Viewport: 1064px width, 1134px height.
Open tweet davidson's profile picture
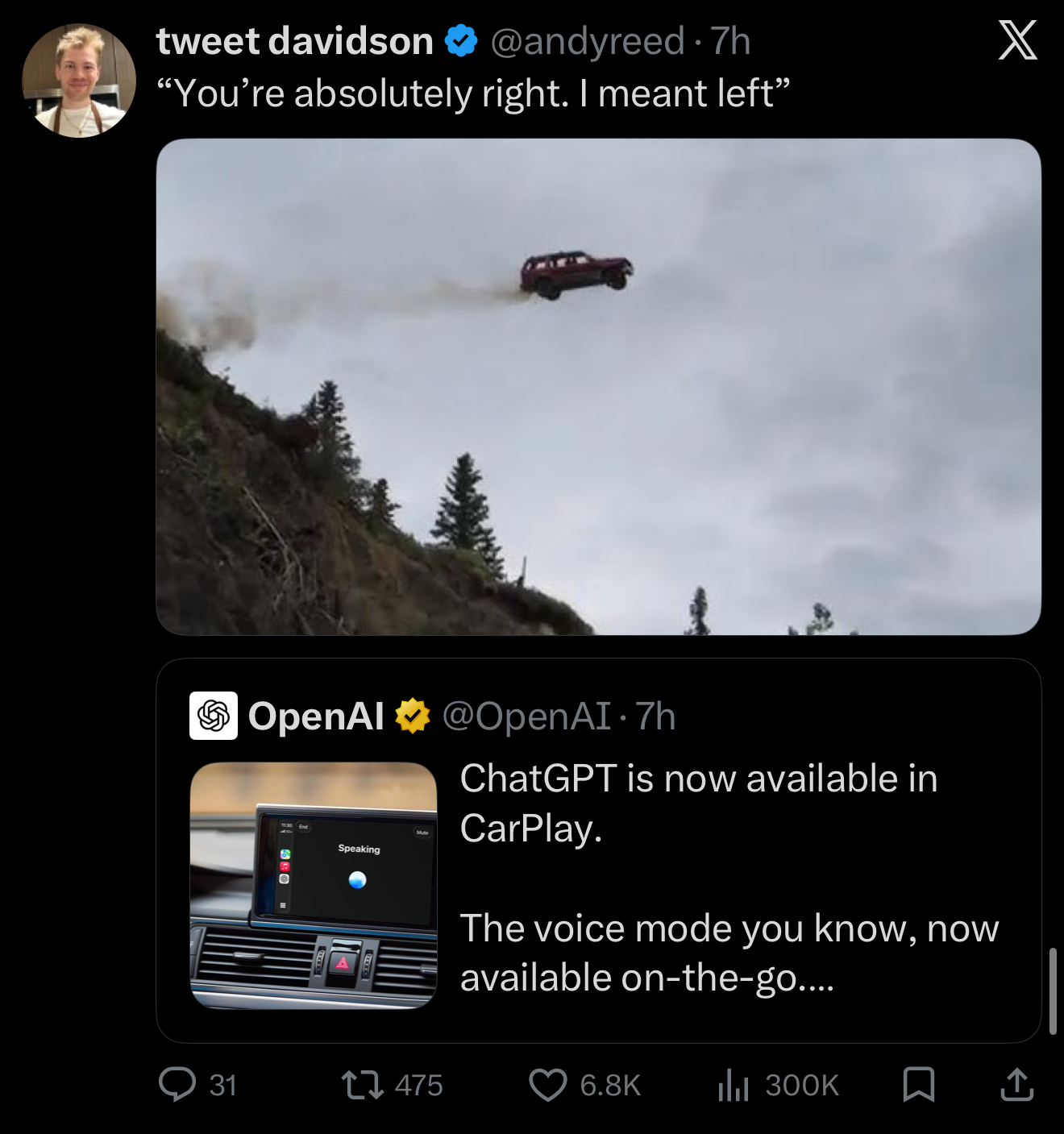[x=78, y=81]
